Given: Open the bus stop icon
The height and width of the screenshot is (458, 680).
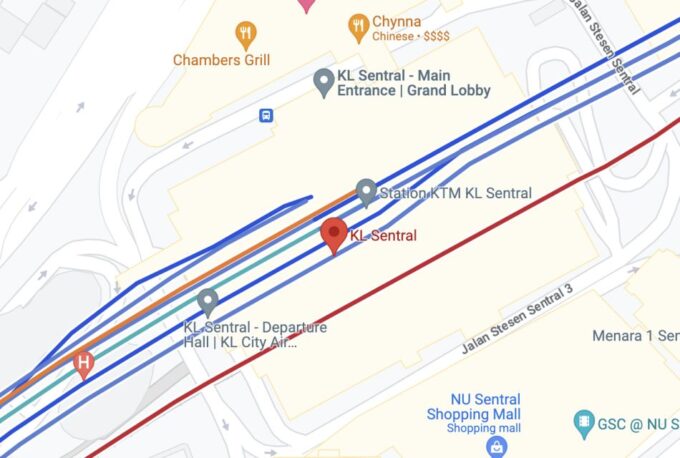Looking at the screenshot, I should (265, 115).
